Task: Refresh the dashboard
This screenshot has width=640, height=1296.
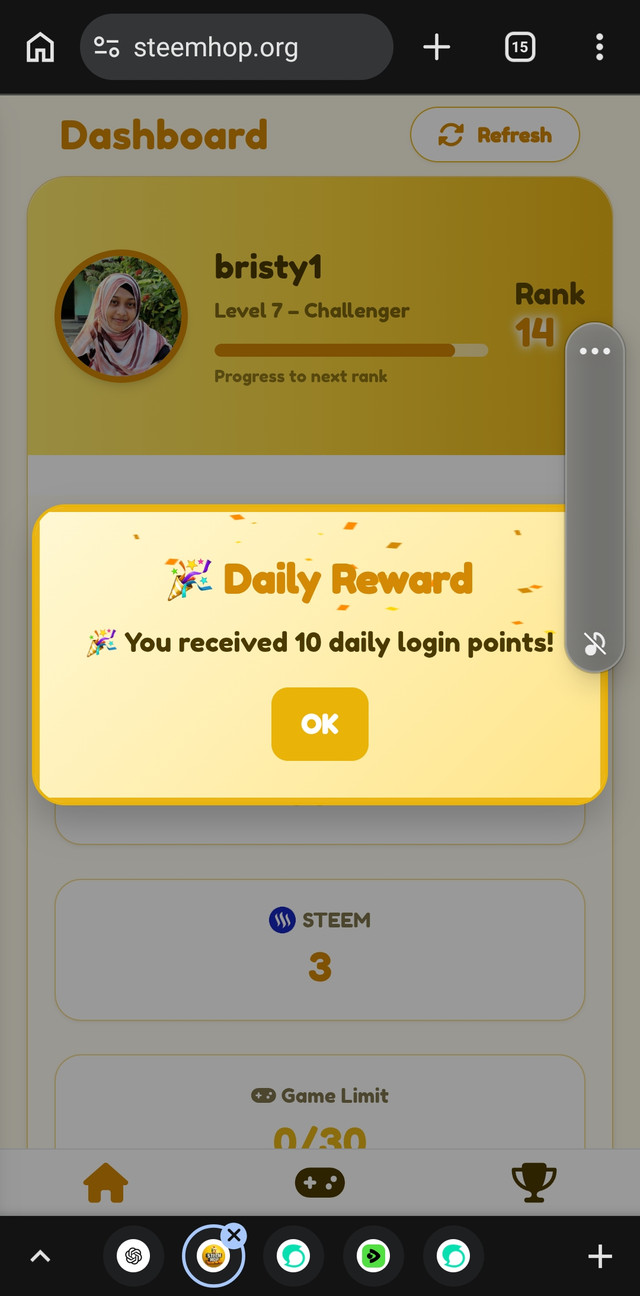Action: coord(495,135)
